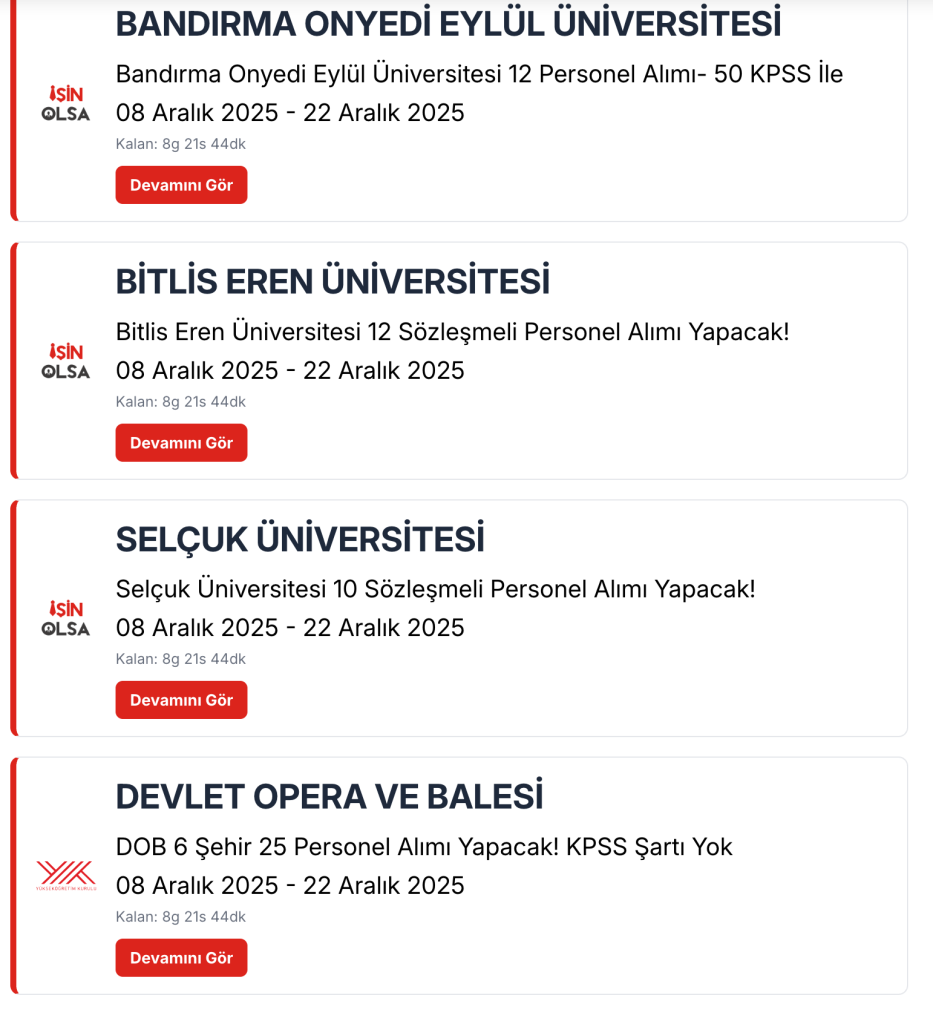
Task: Click Devamını Gör under Devlet Opera ve Balesi
Action: pos(181,957)
